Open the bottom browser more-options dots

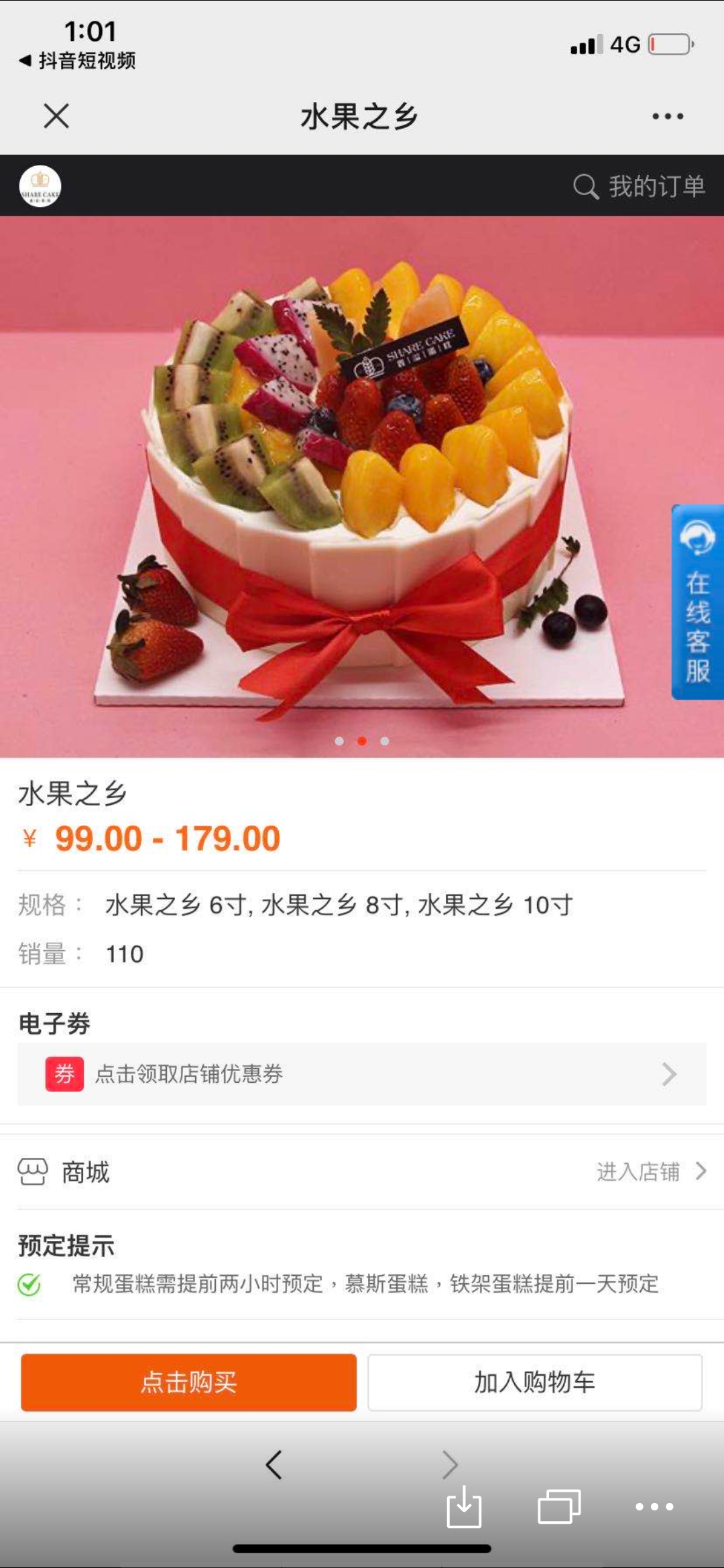click(654, 1506)
